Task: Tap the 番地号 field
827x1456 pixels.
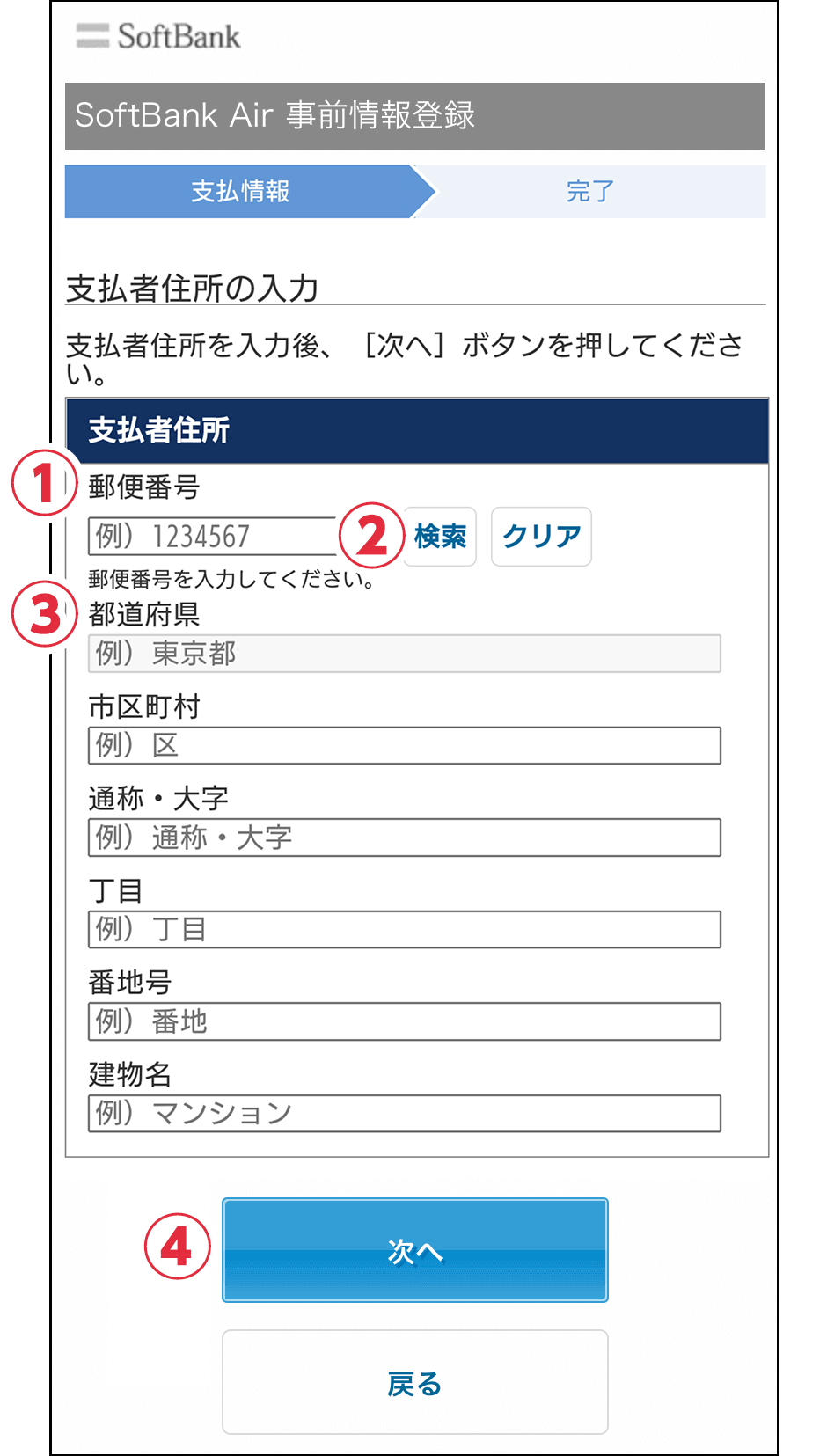Action: [405, 1021]
